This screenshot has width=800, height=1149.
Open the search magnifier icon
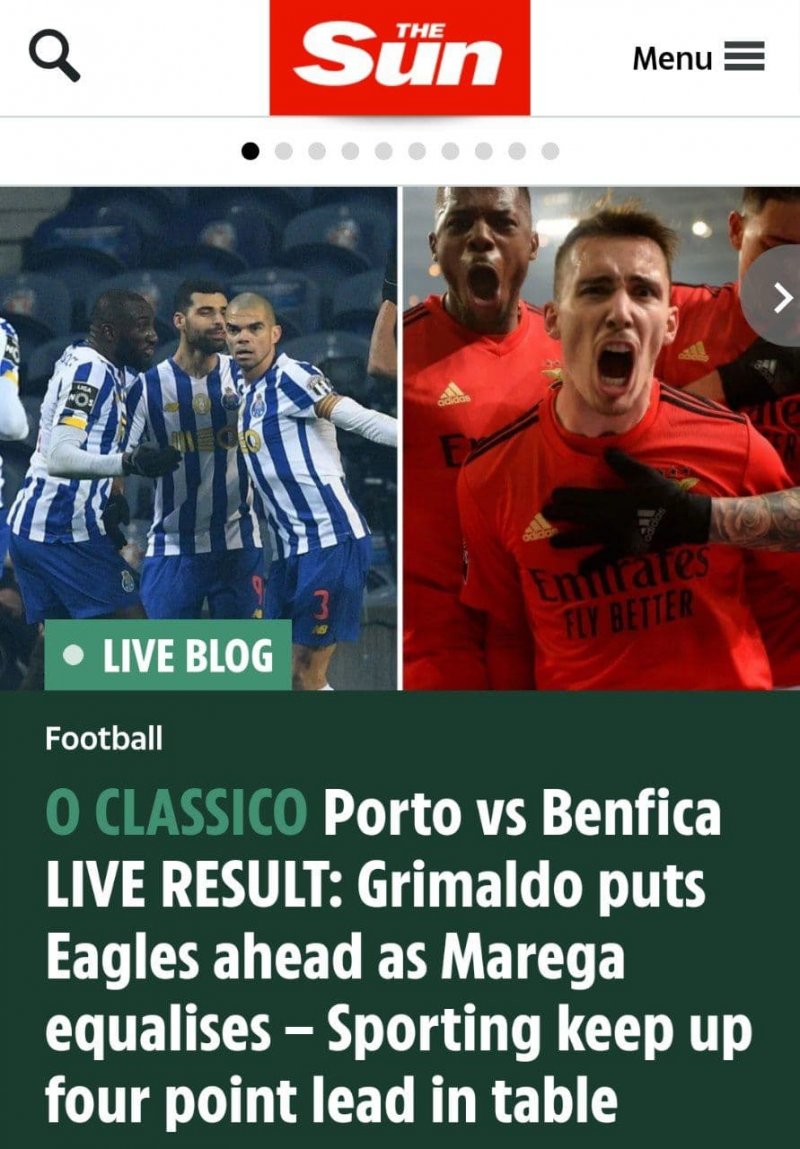coord(54,56)
